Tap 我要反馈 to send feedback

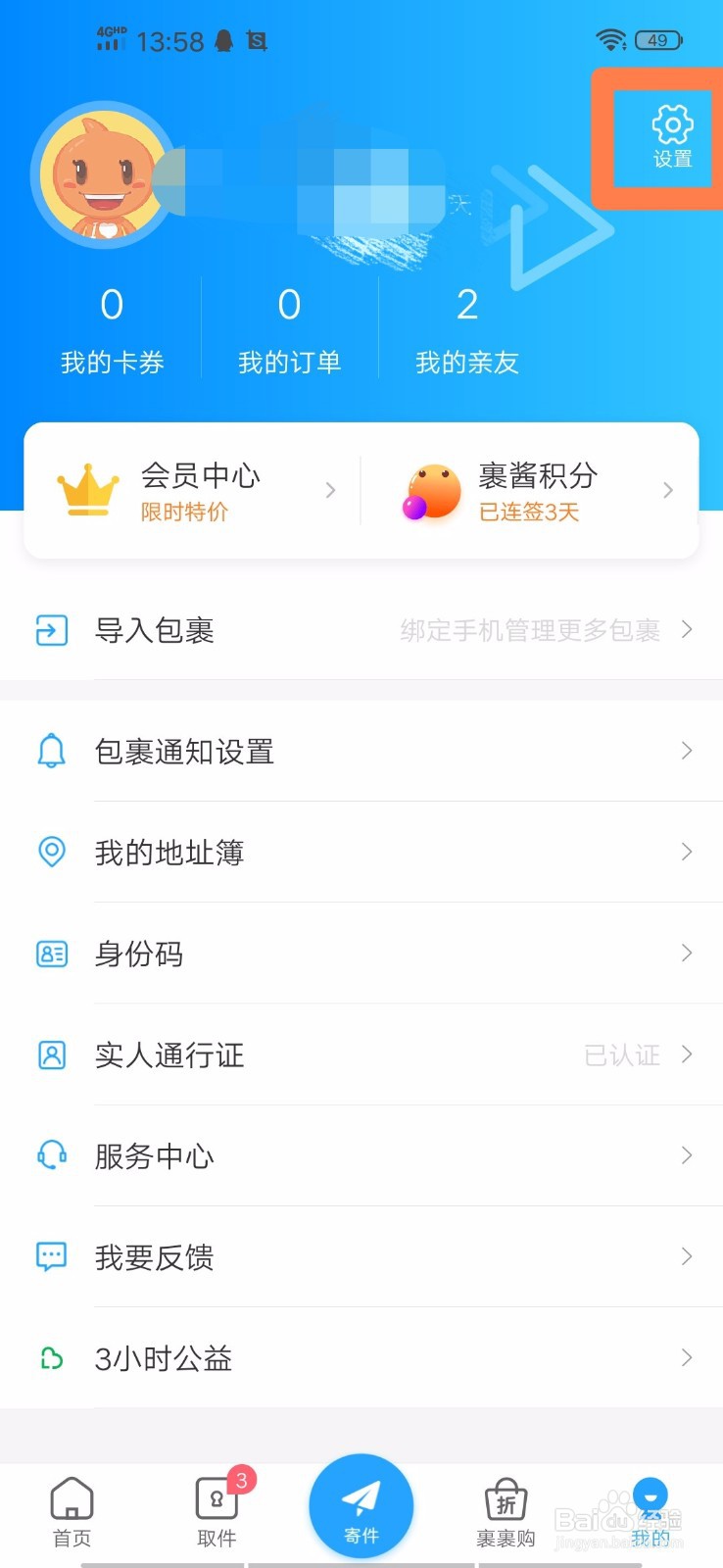pos(361,1257)
